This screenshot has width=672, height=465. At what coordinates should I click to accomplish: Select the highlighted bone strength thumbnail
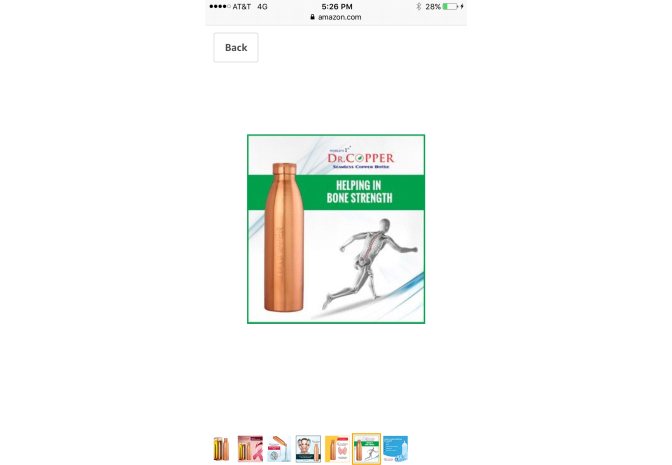click(366, 448)
